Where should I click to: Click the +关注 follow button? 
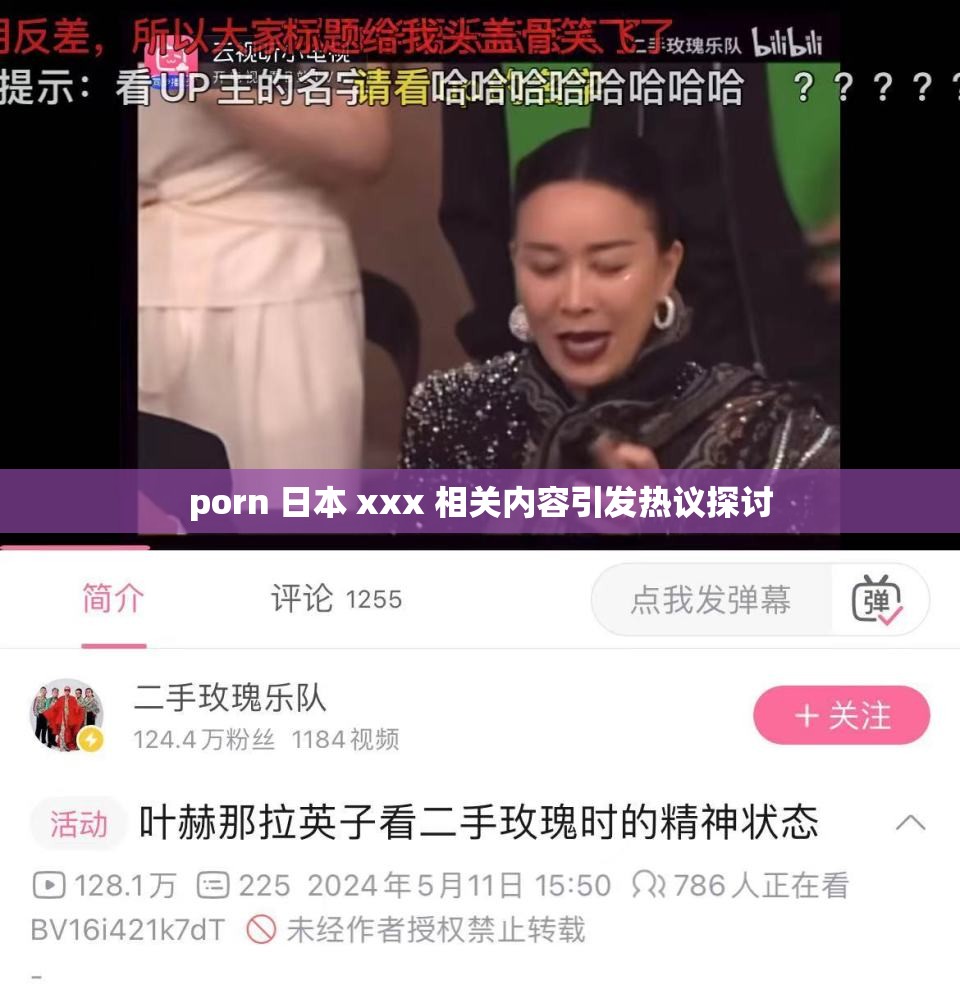(x=840, y=714)
